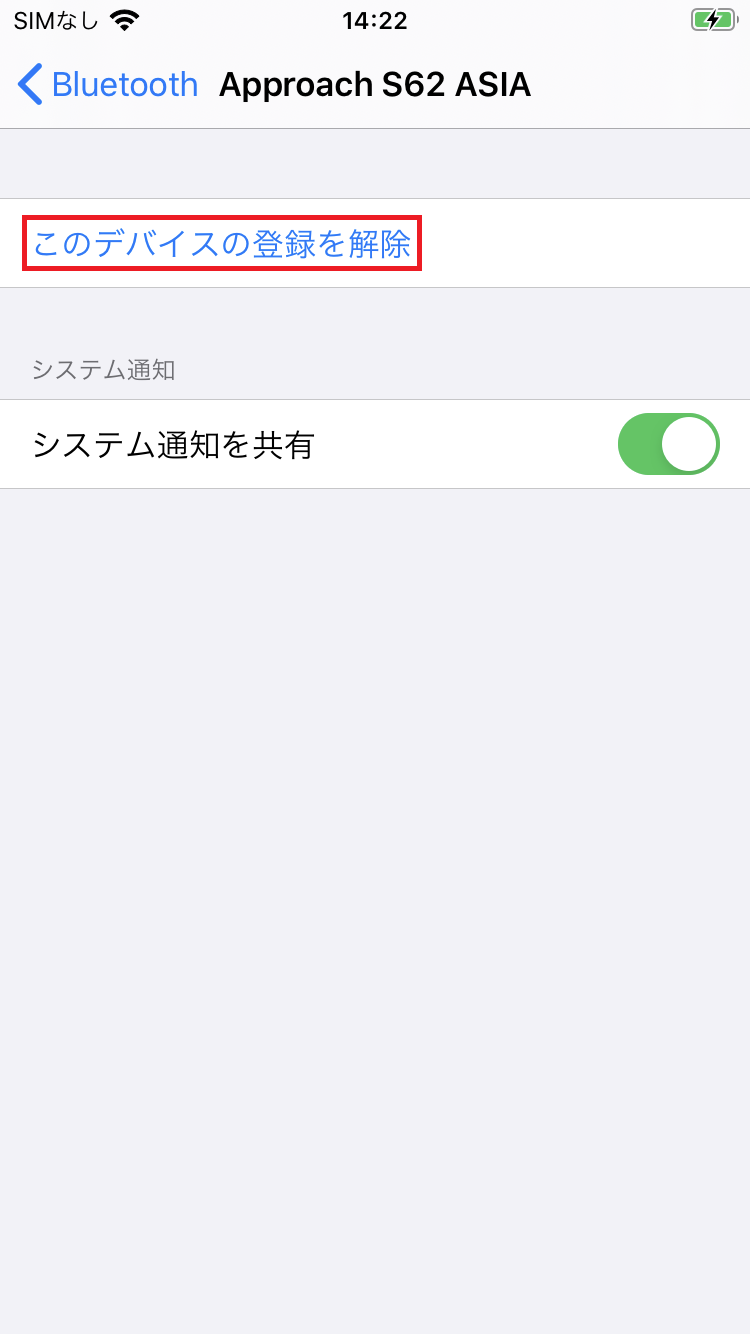Screen dimensions: 750x1334
Task: Select the システム通知 section header
Action: click(104, 369)
